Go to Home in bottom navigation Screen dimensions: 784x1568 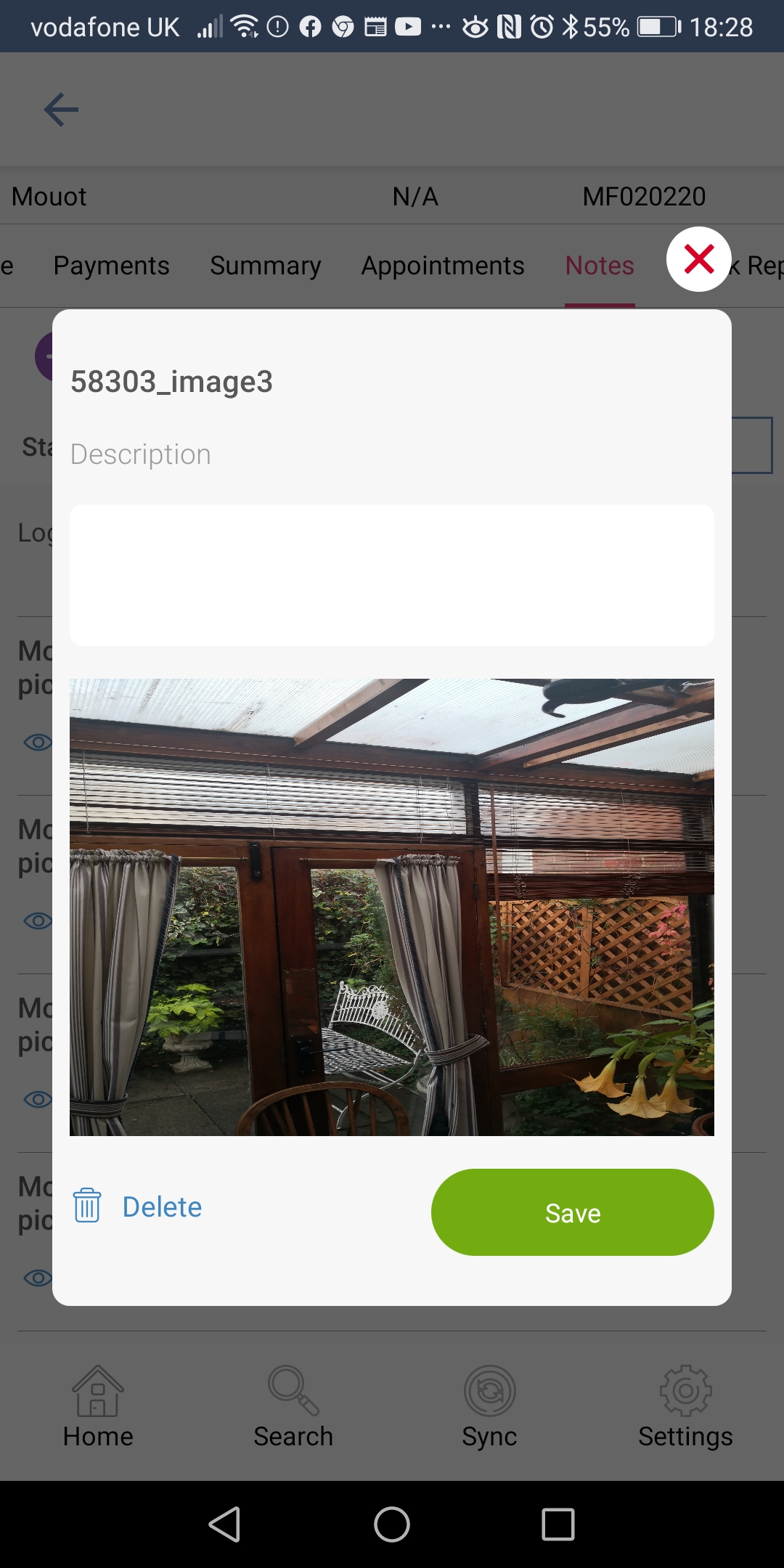click(x=98, y=1407)
